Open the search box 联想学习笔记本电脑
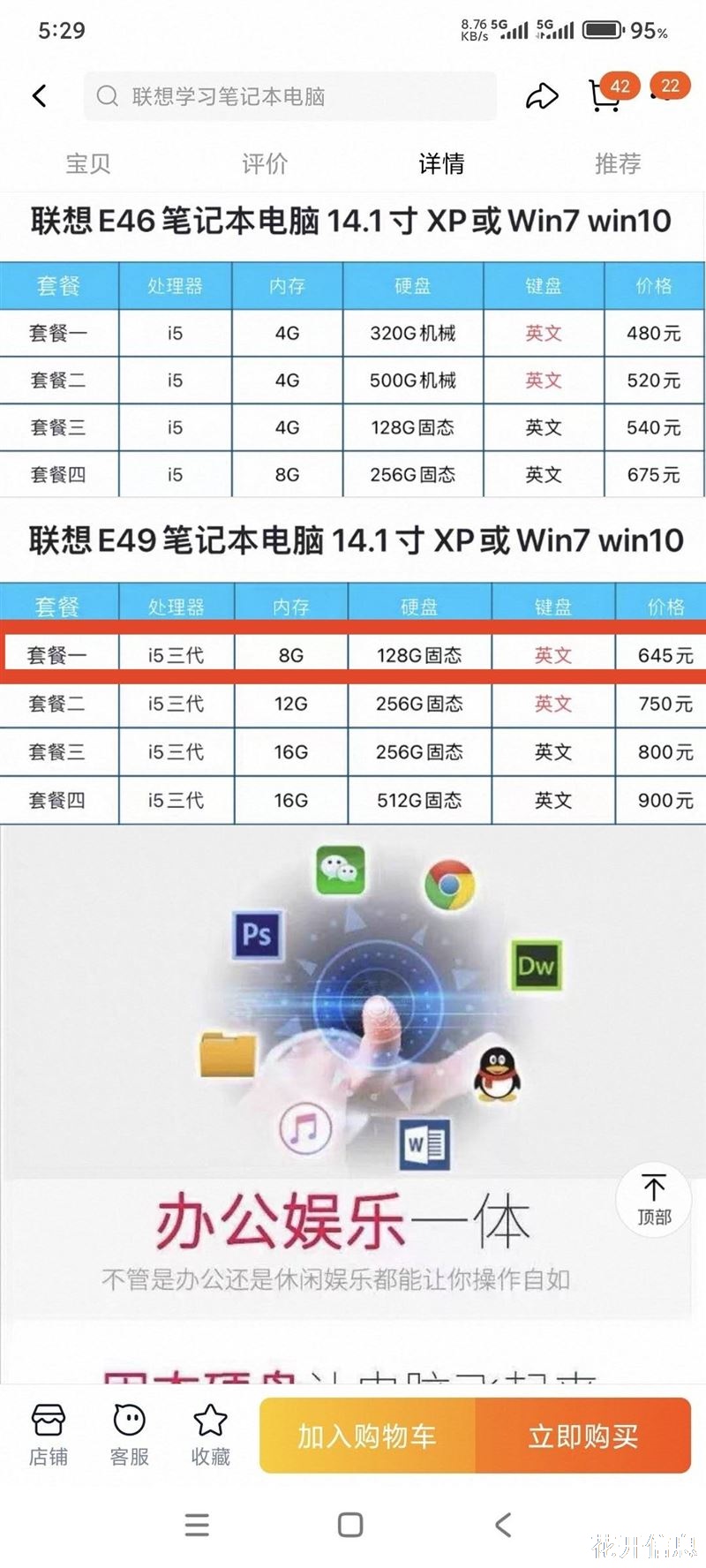This screenshot has height=1568, width=706. click(x=289, y=96)
